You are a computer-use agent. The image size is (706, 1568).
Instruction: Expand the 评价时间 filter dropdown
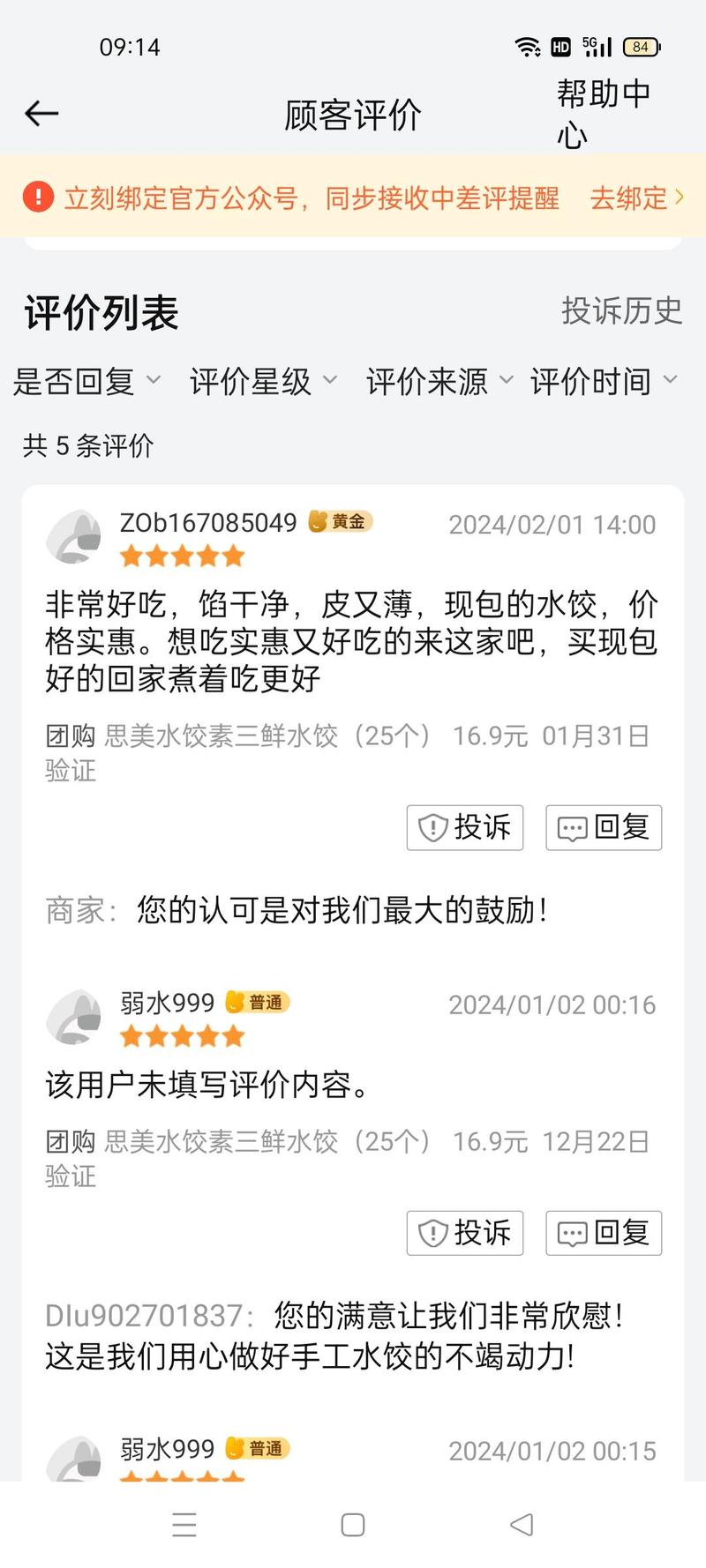tap(604, 381)
